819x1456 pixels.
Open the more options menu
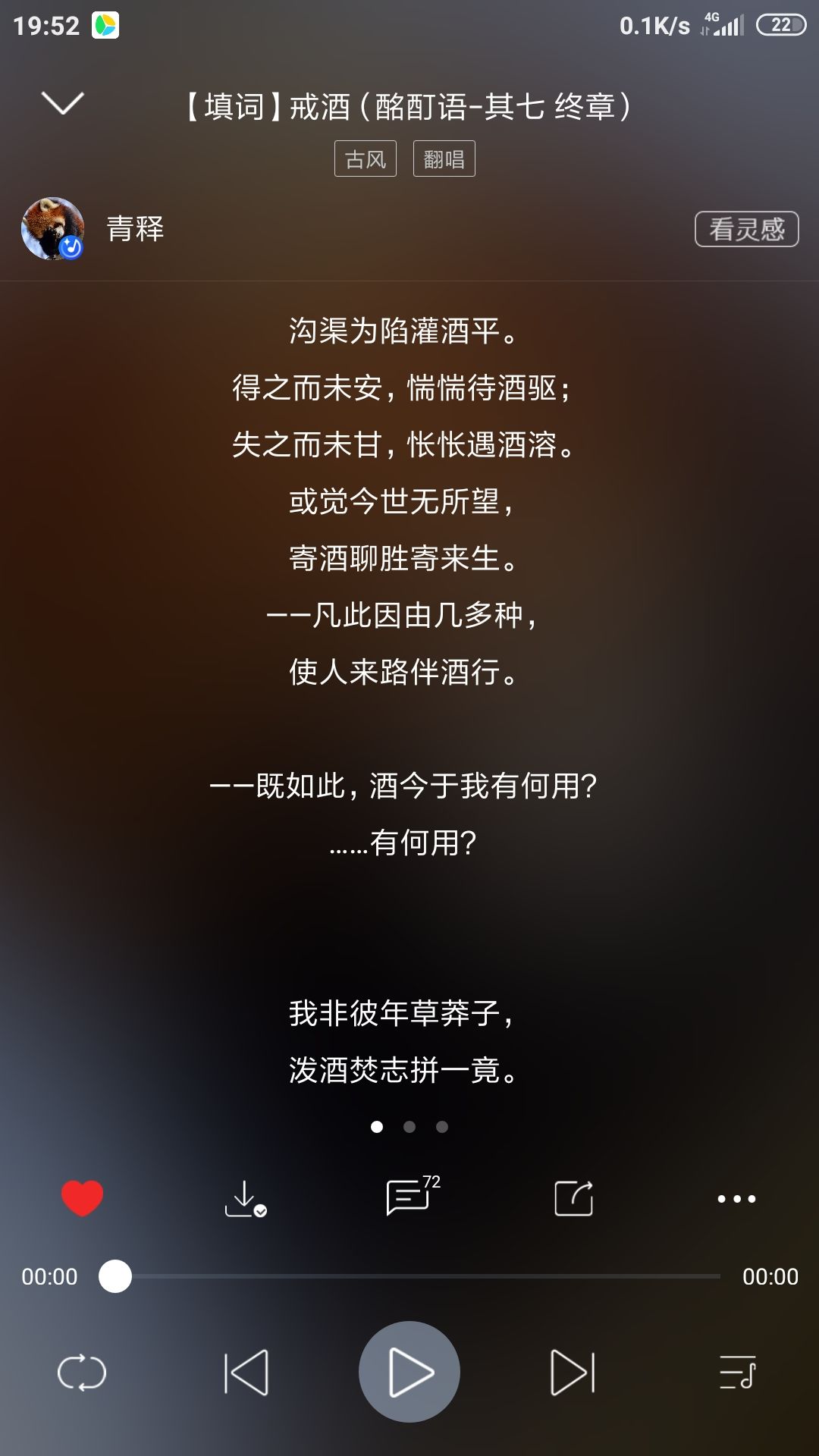click(736, 1197)
